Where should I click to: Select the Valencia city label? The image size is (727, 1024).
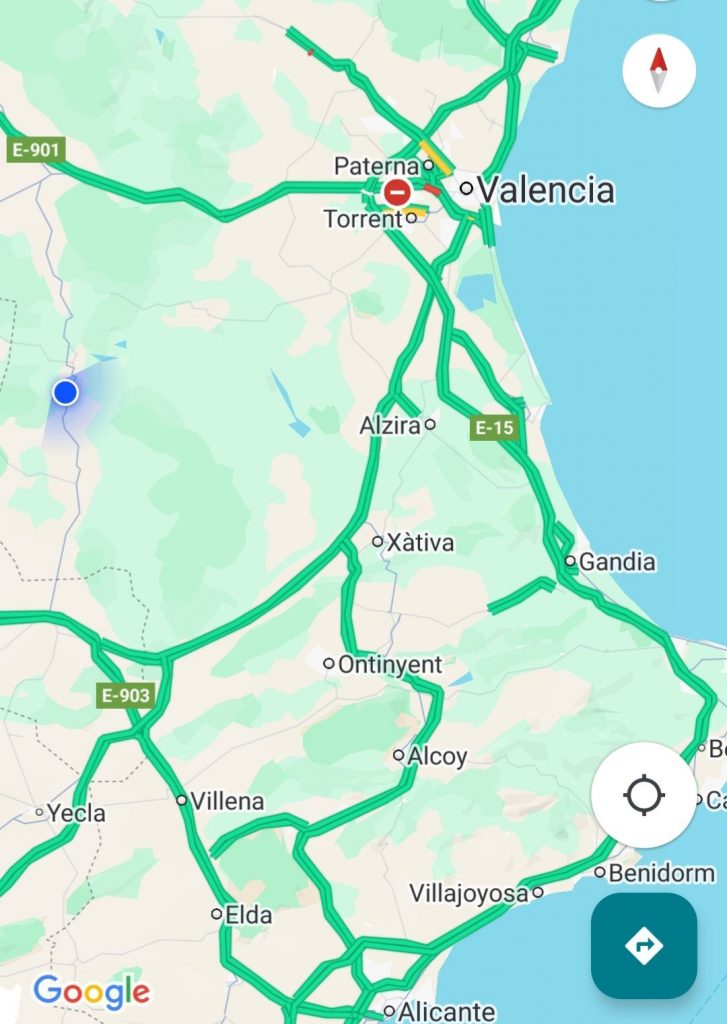tap(544, 189)
